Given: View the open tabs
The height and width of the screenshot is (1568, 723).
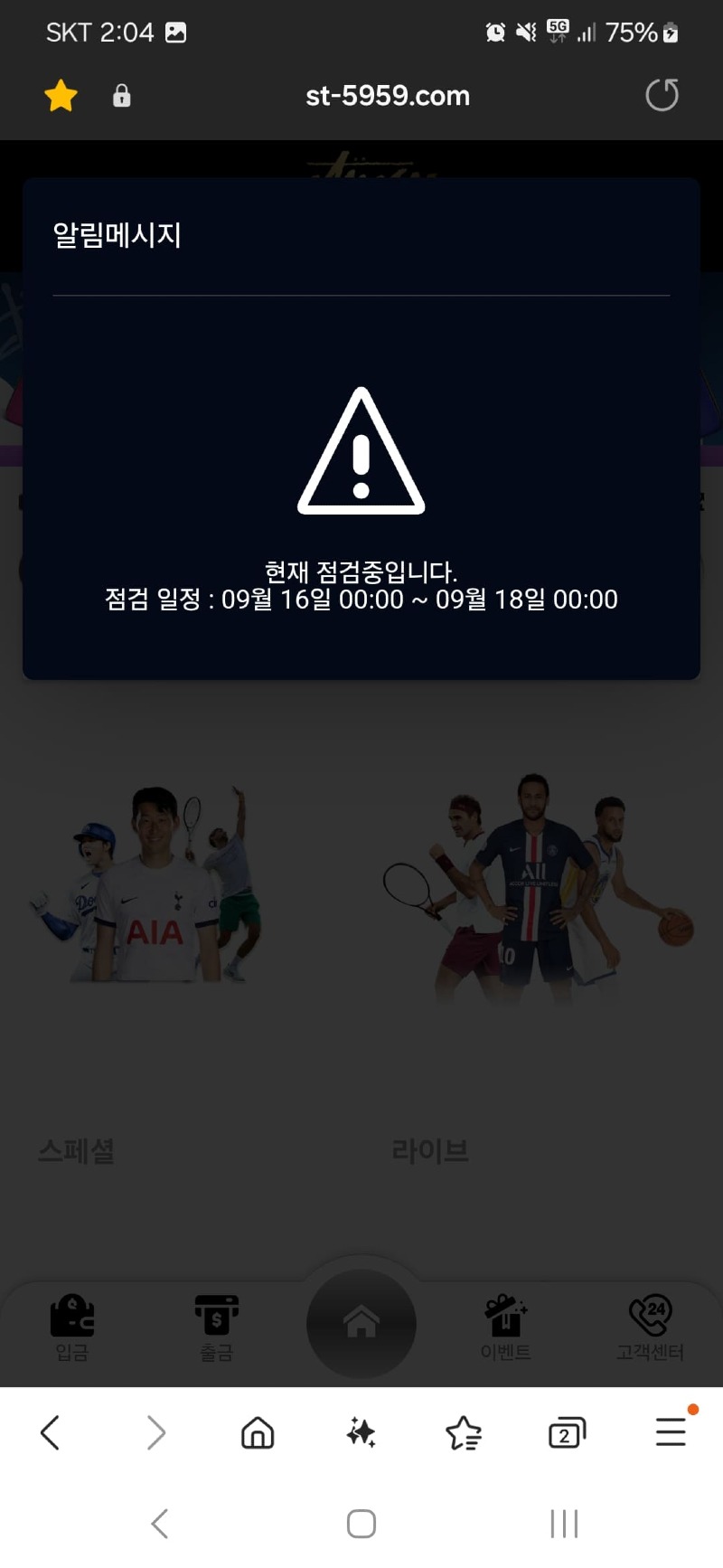Looking at the screenshot, I should point(567,1432).
